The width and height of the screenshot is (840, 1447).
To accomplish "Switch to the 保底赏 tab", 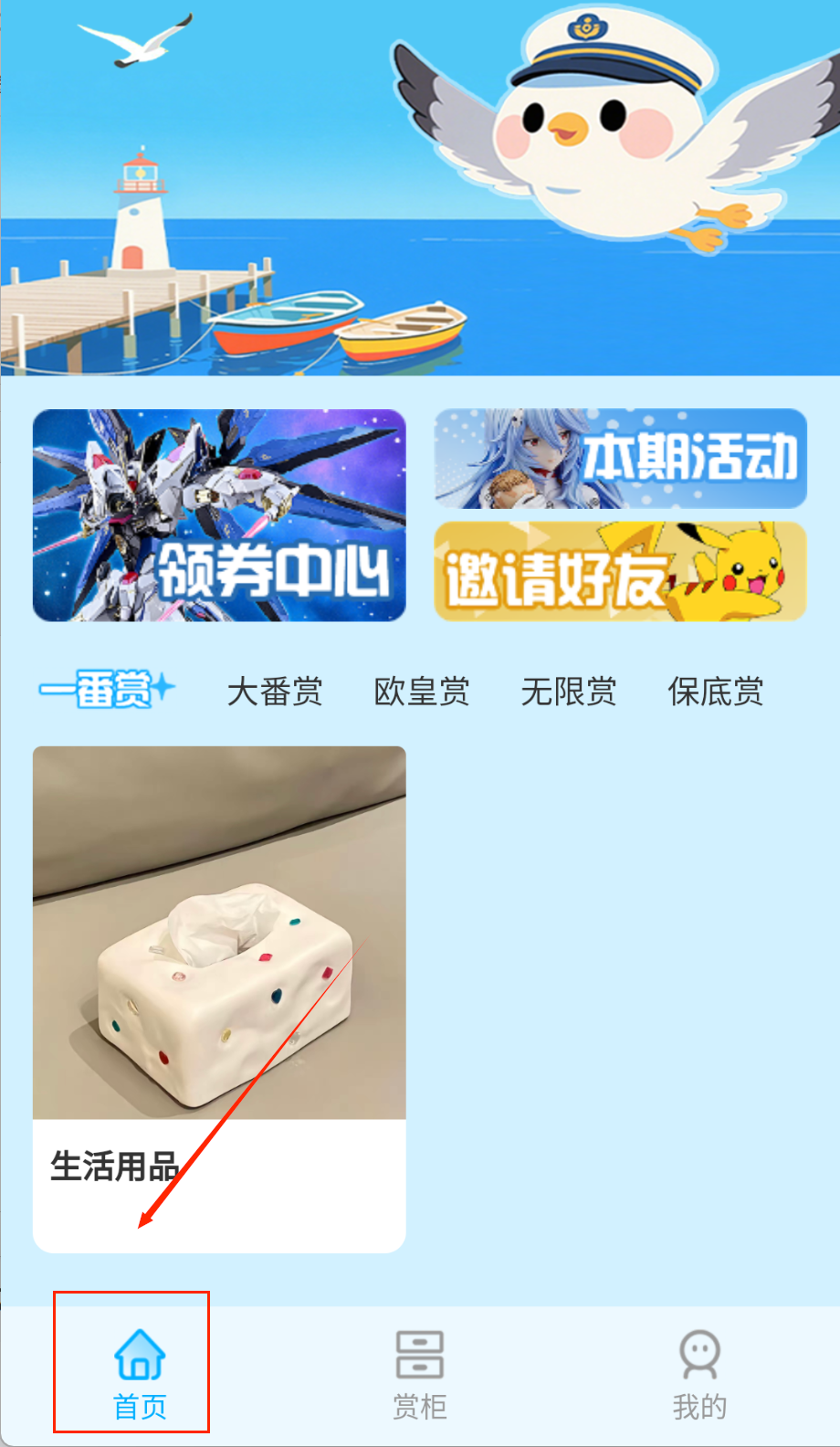I will 716,692.
